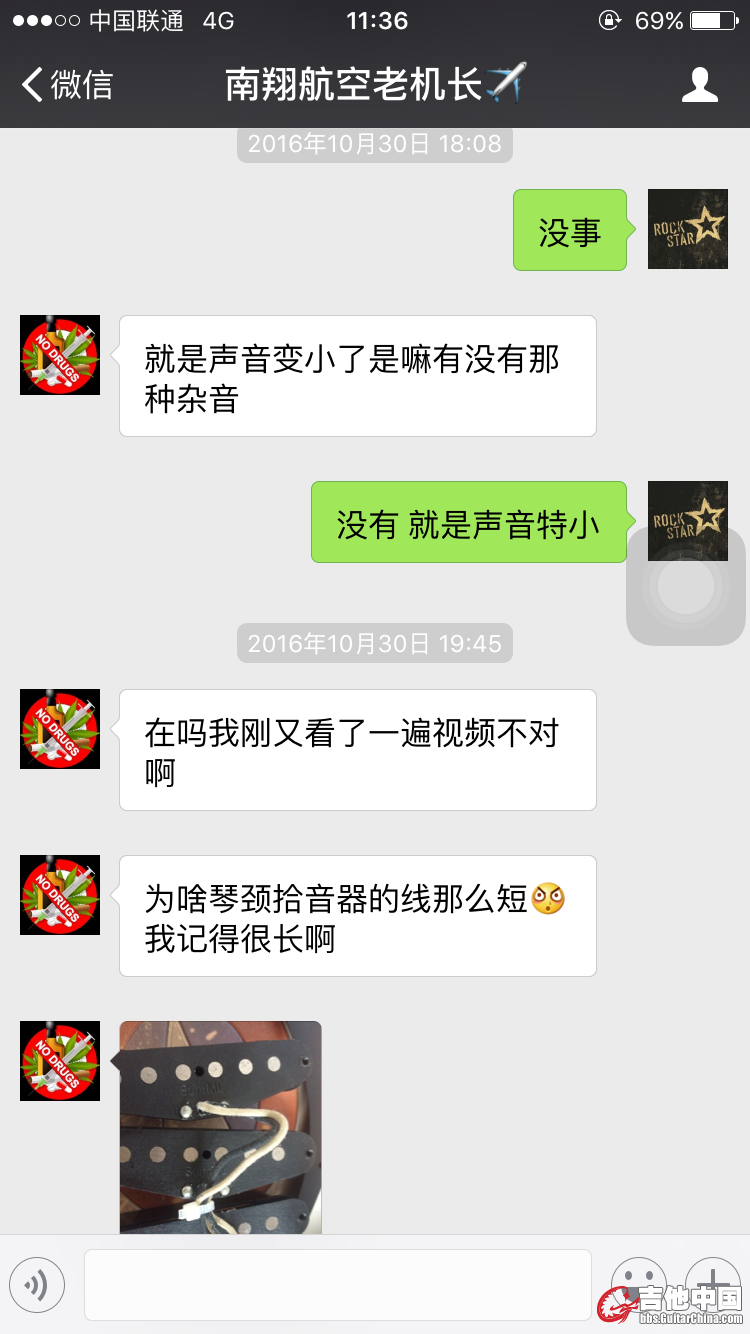Focus the message text field

pos(337,1284)
